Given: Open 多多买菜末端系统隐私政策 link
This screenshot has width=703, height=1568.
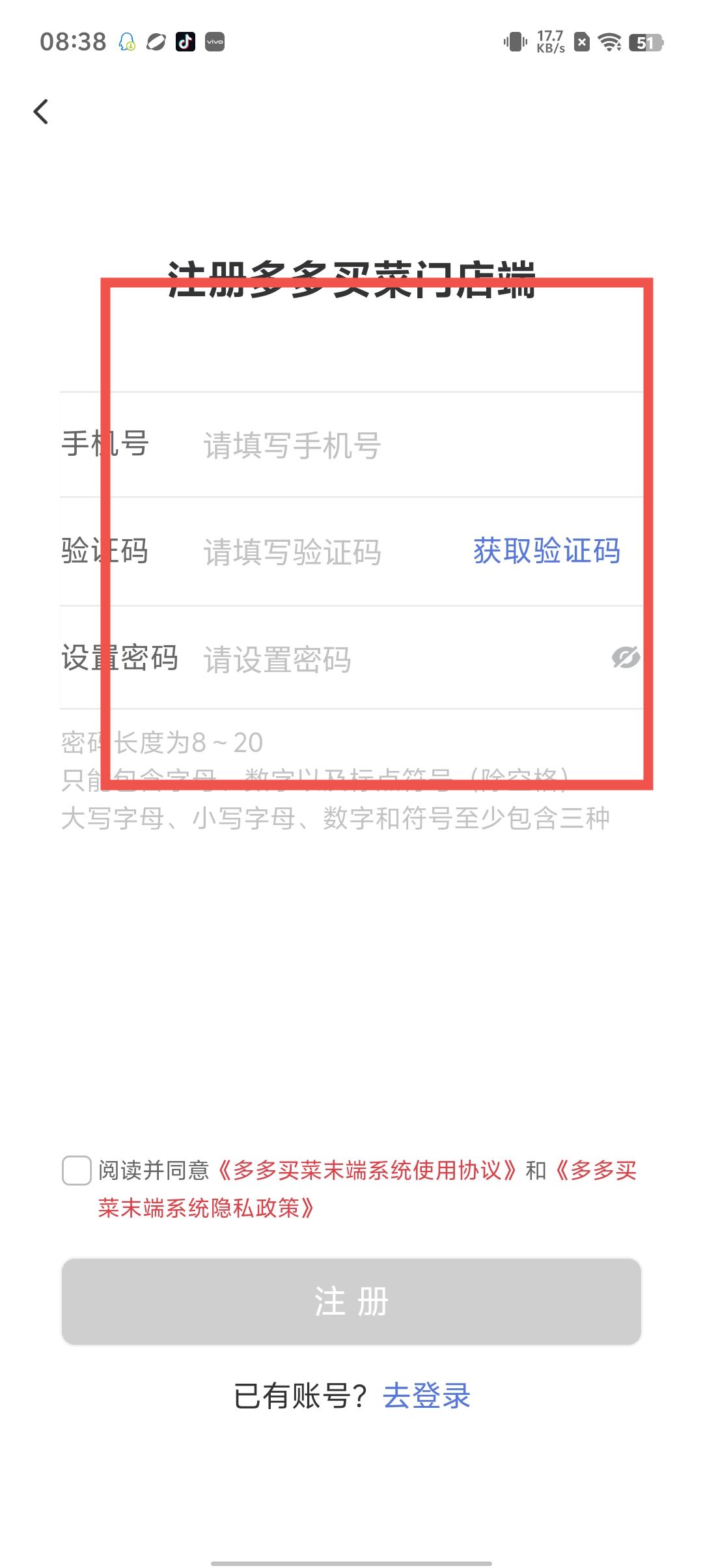Looking at the screenshot, I should pyautogui.click(x=207, y=1208).
